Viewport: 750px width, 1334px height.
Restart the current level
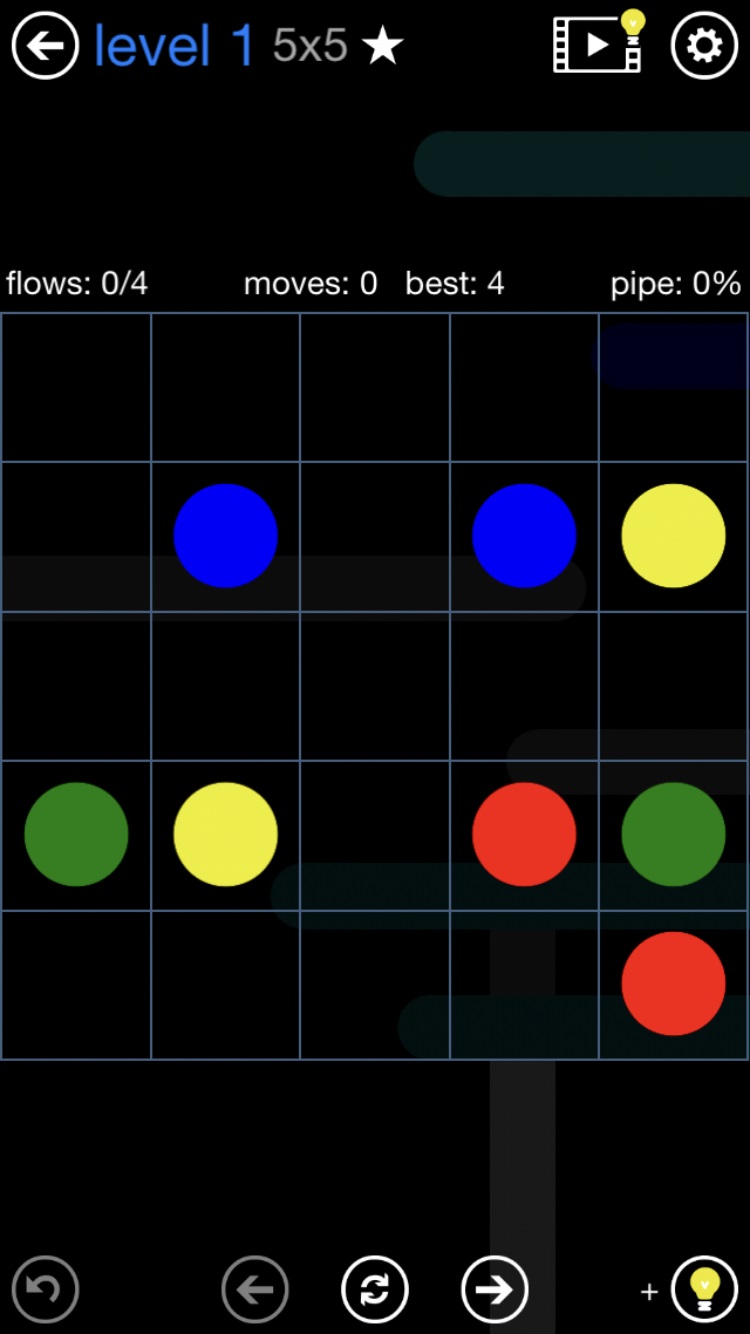click(375, 1289)
